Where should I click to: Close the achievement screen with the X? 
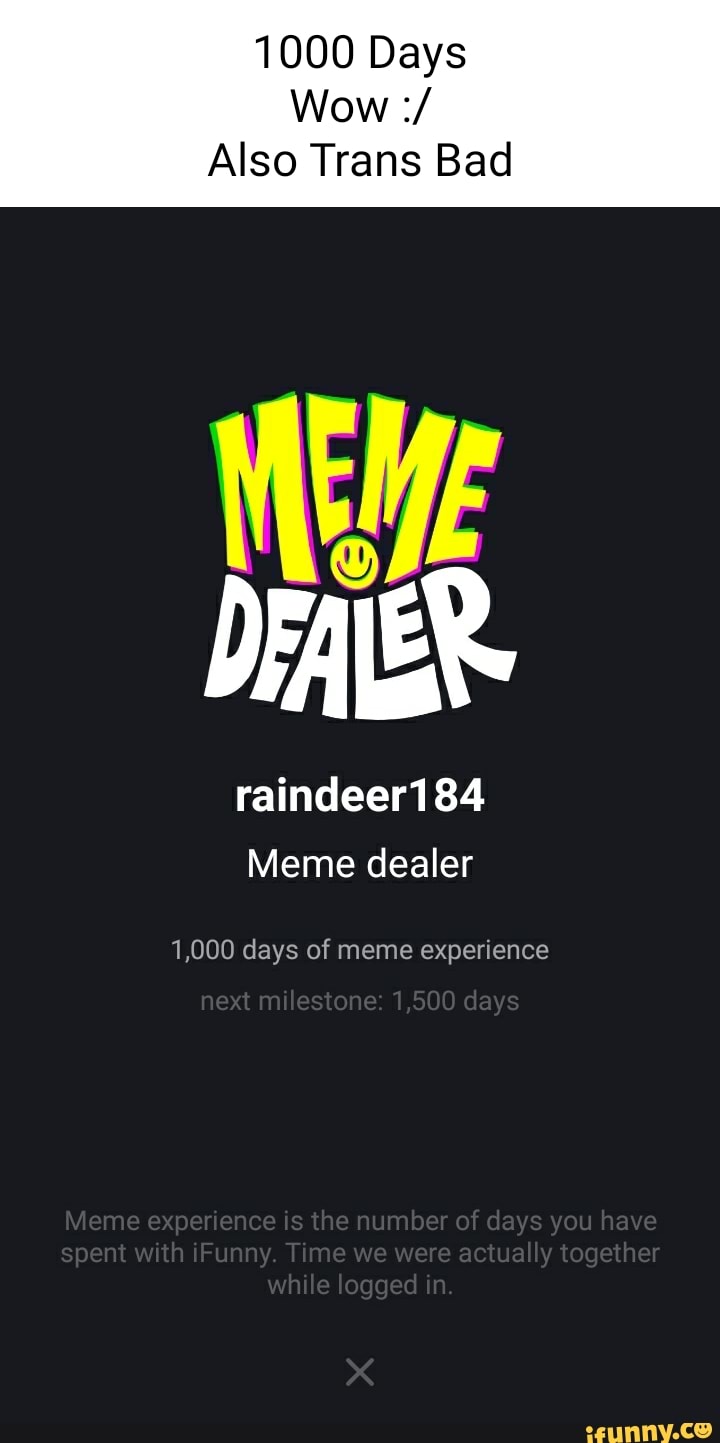(x=360, y=1372)
